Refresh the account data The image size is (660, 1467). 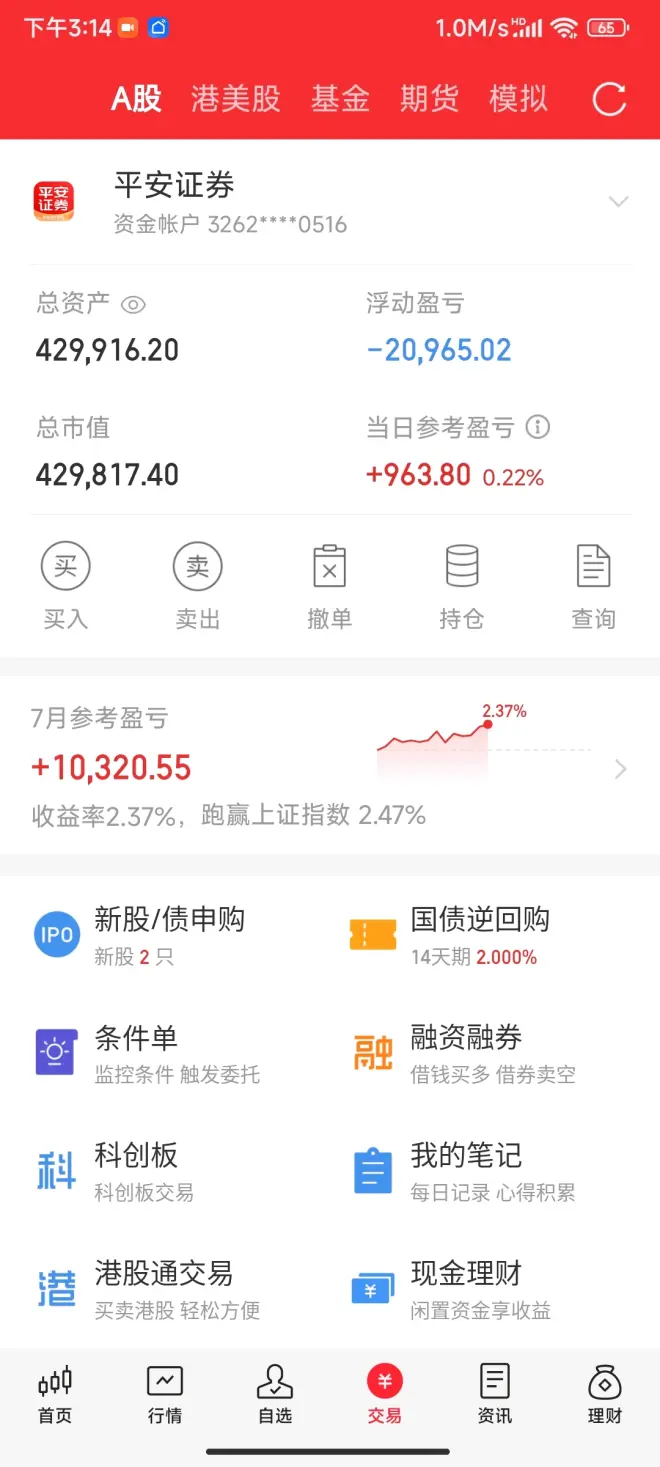[x=609, y=99]
